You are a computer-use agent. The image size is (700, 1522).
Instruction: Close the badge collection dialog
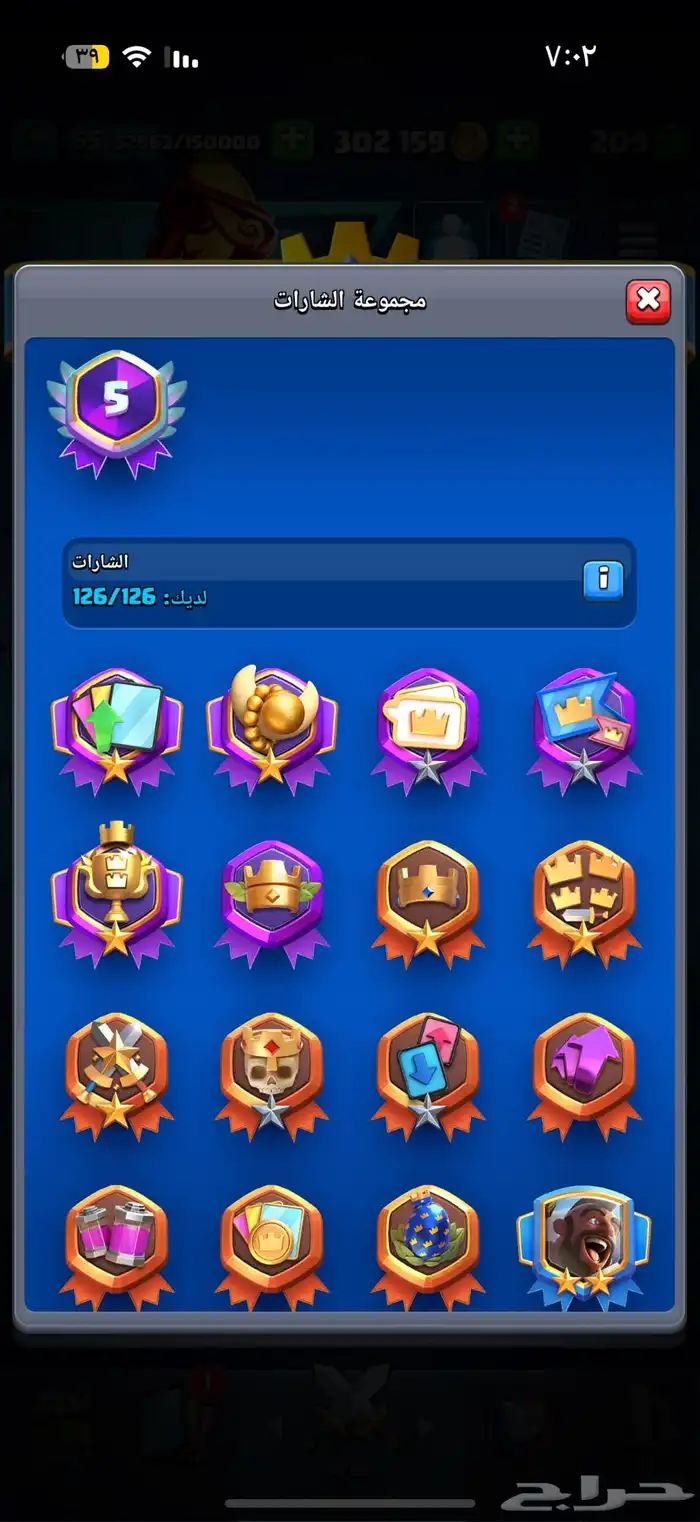click(647, 299)
